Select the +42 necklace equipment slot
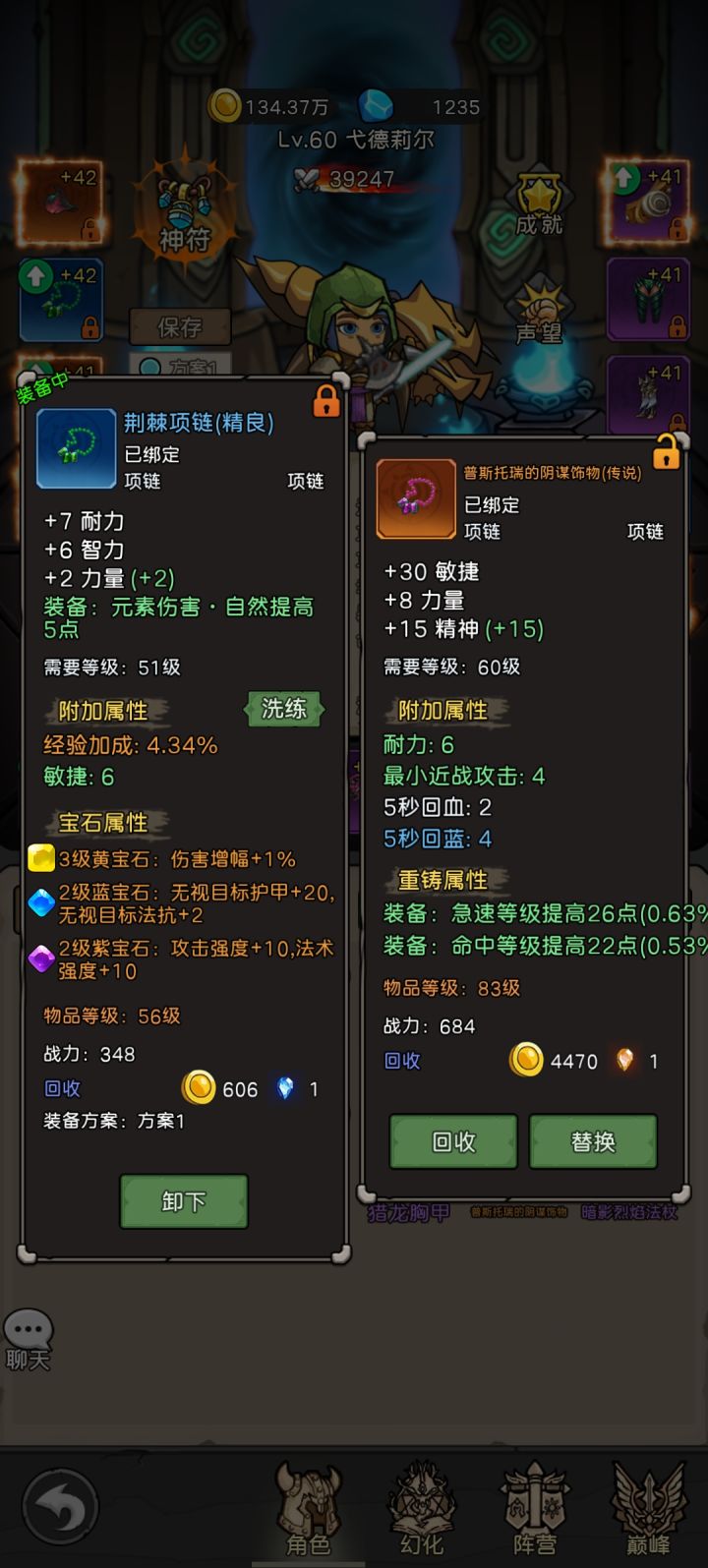 click(61, 300)
